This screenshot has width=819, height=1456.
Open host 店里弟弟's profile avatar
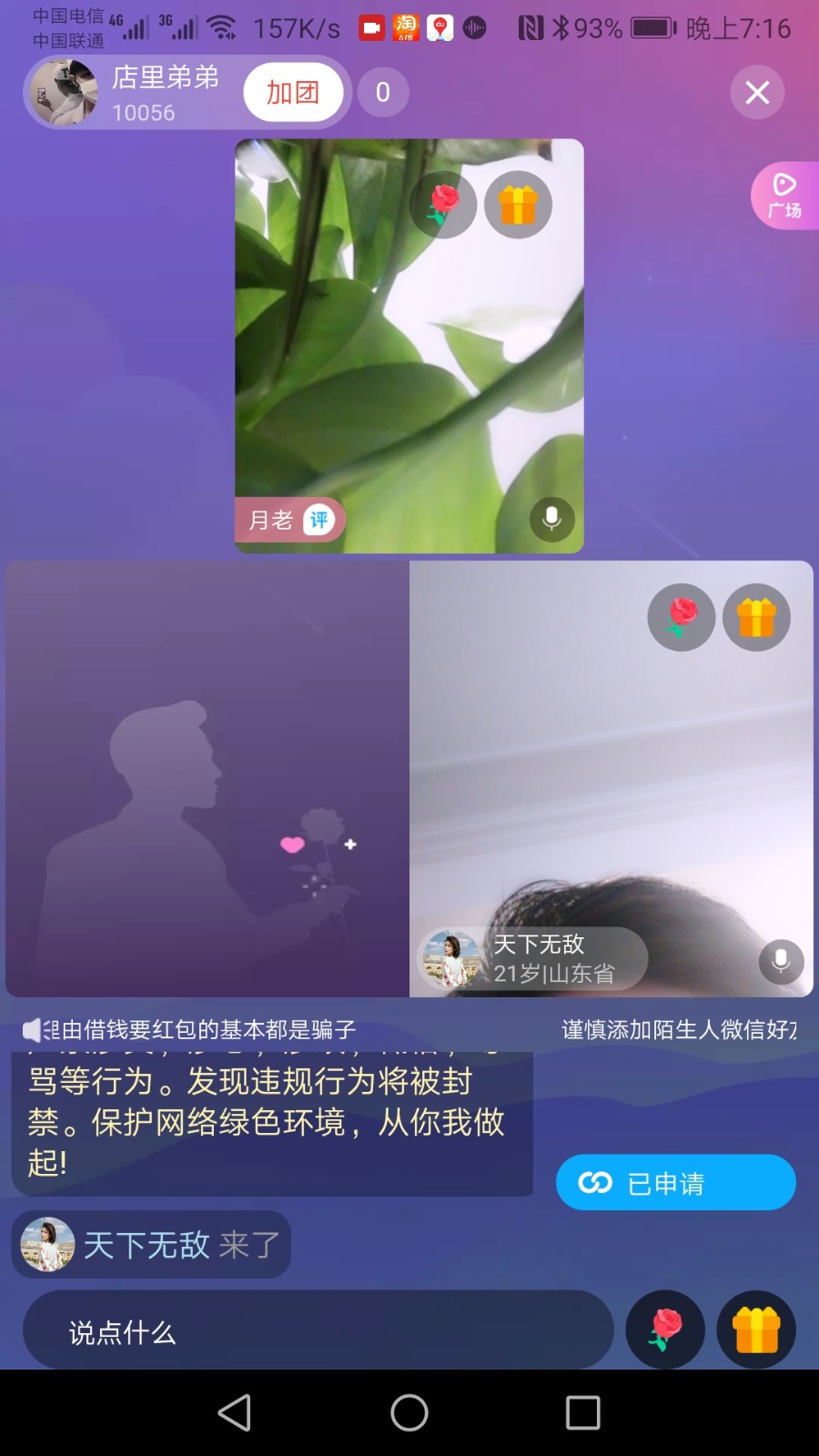[x=64, y=92]
